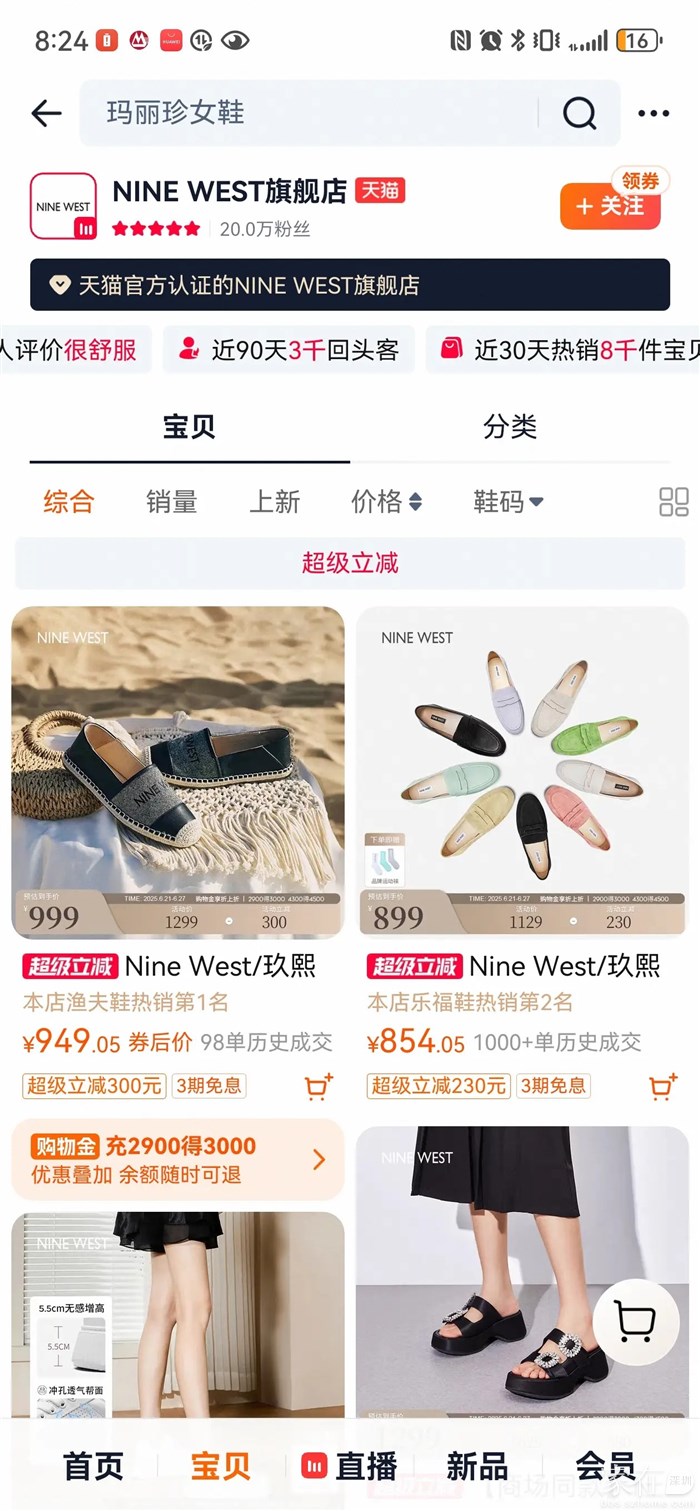Screen dimensions: 700x1511
Task: Expand the 鞋码 size filter
Action: pos(508,501)
